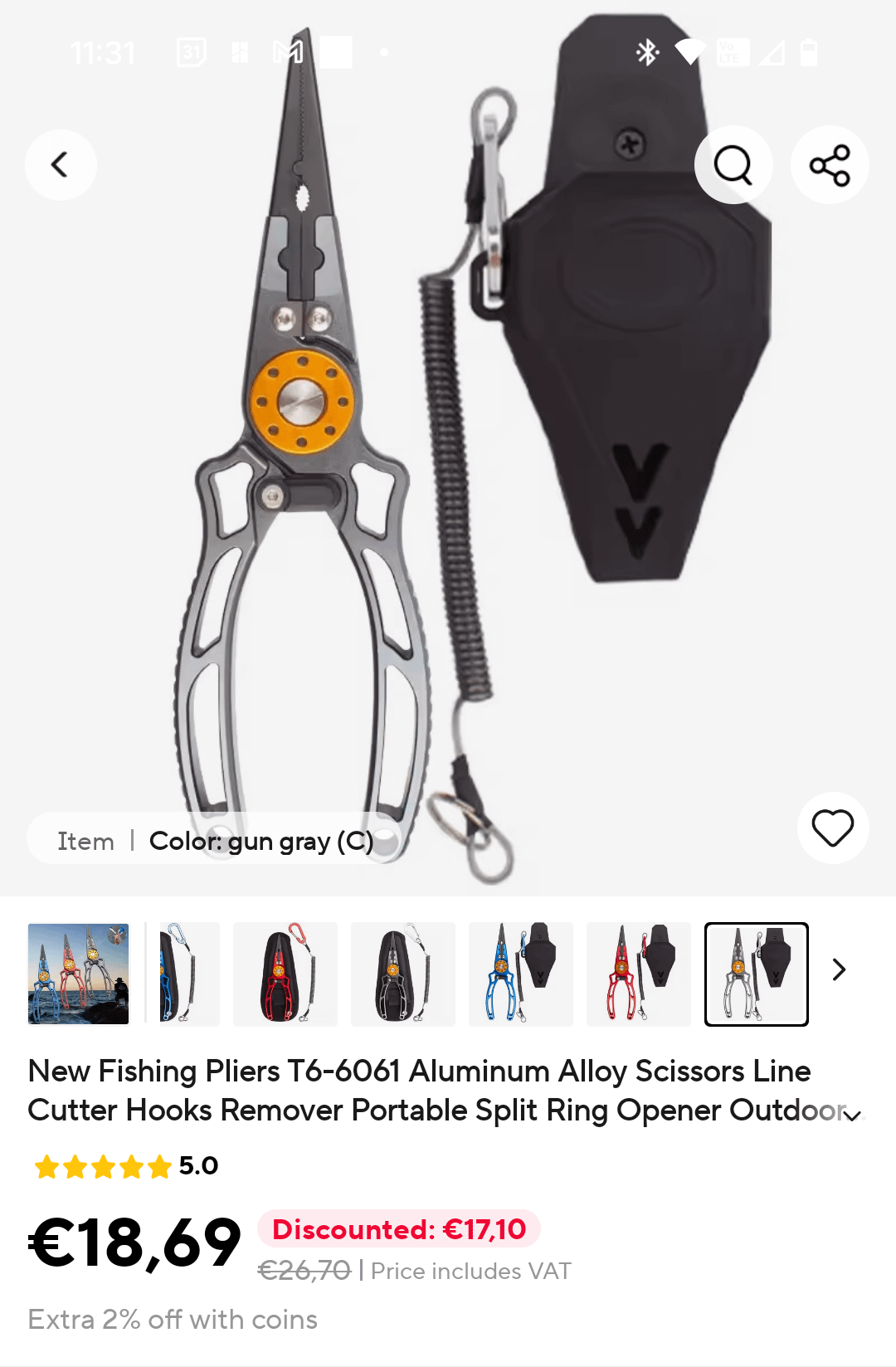The width and height of the screenshot is (896, 1367).
Task: Choose the red pliers with sheath thumbnail
Action: tap(639, 974)
